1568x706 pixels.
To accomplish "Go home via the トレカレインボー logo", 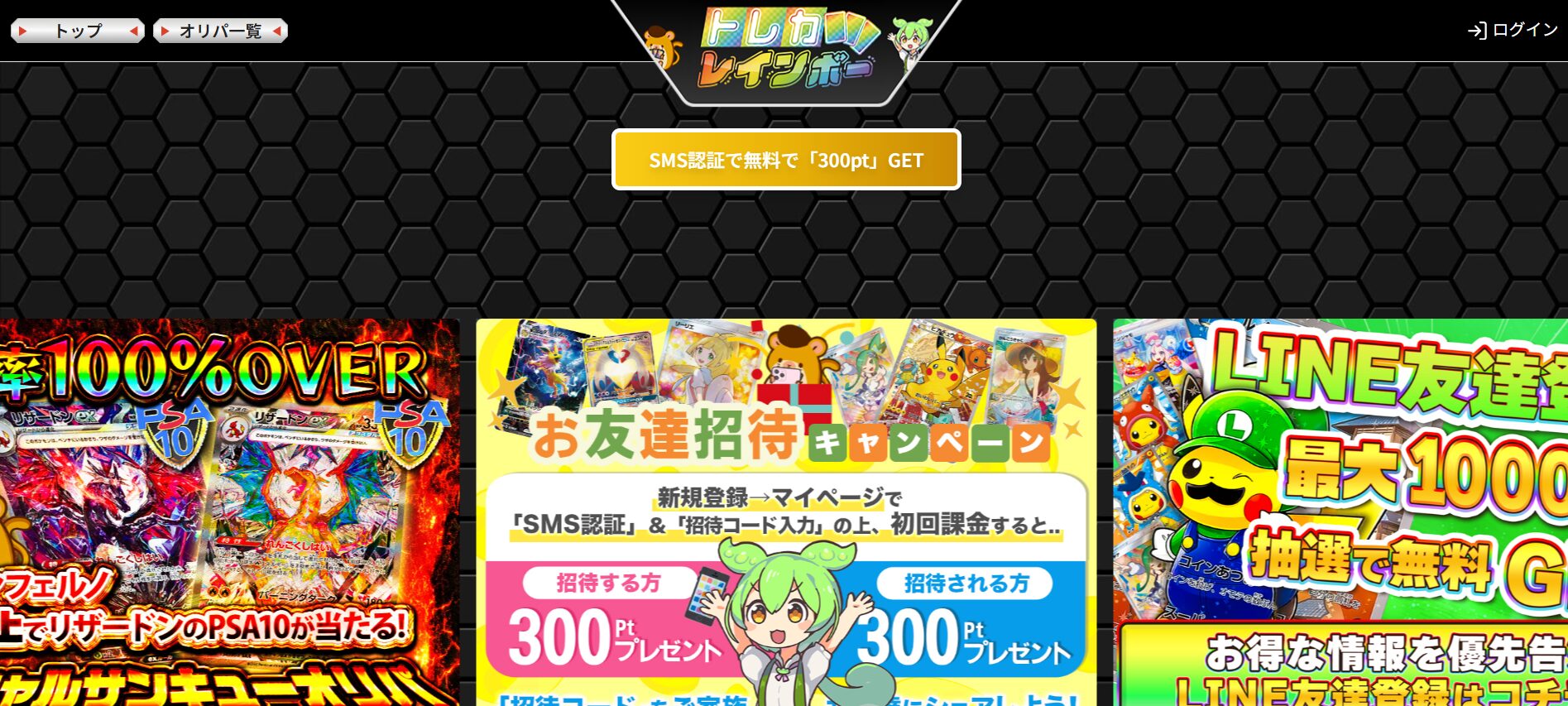I will click(786, 48).
